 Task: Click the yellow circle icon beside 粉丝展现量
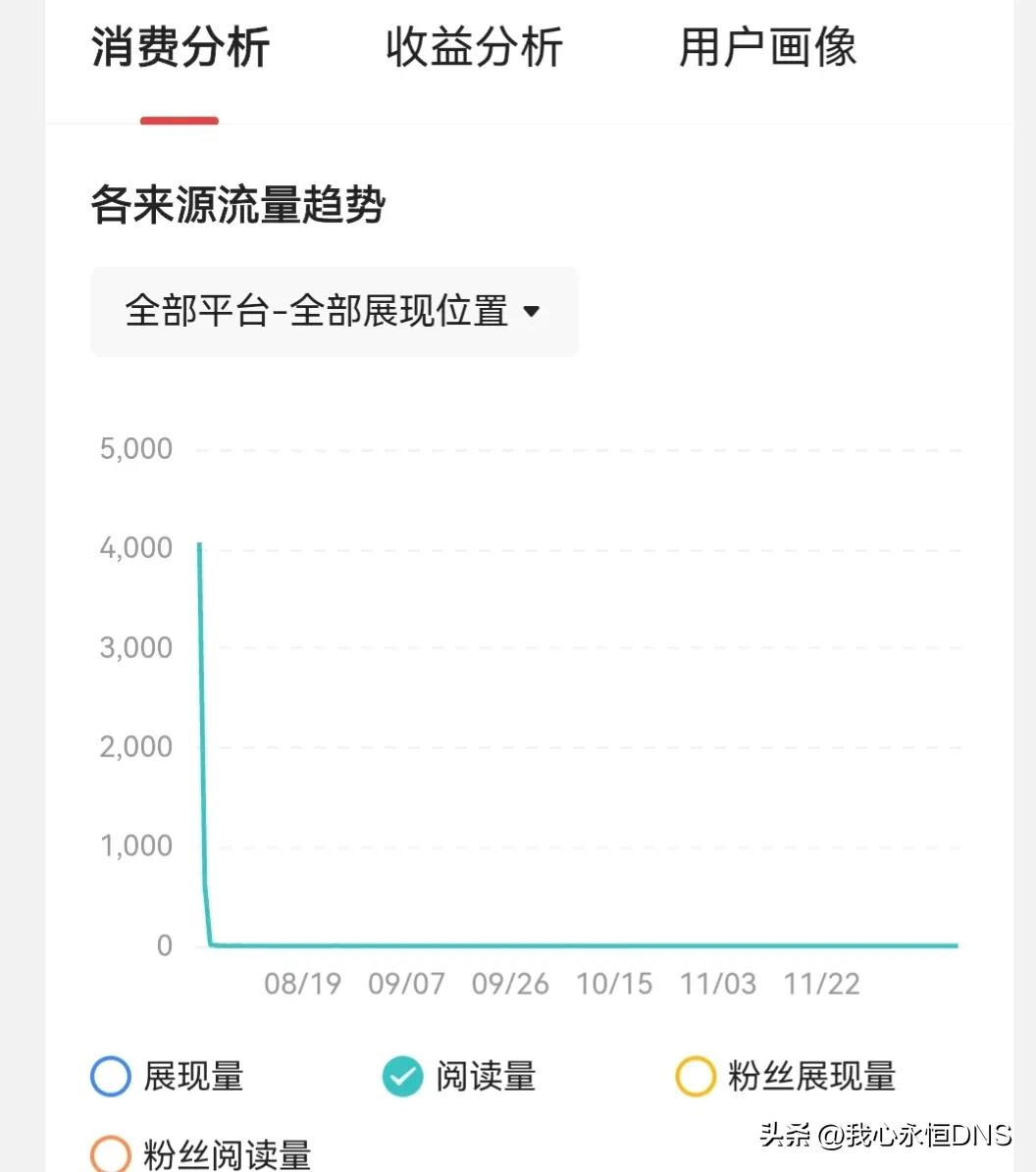pyautogui.click(x=695, y=1076)
